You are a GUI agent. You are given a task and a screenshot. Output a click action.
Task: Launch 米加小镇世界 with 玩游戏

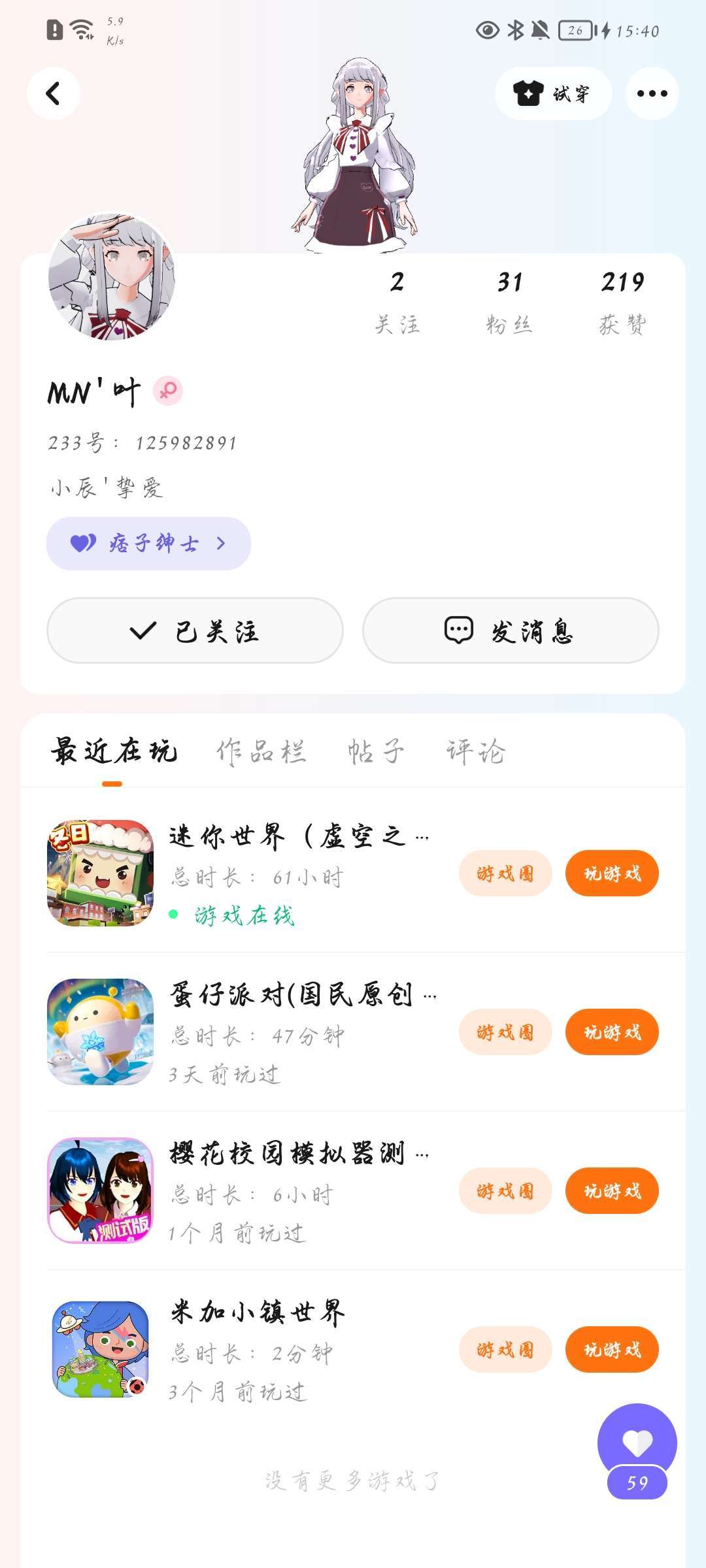612,1350
